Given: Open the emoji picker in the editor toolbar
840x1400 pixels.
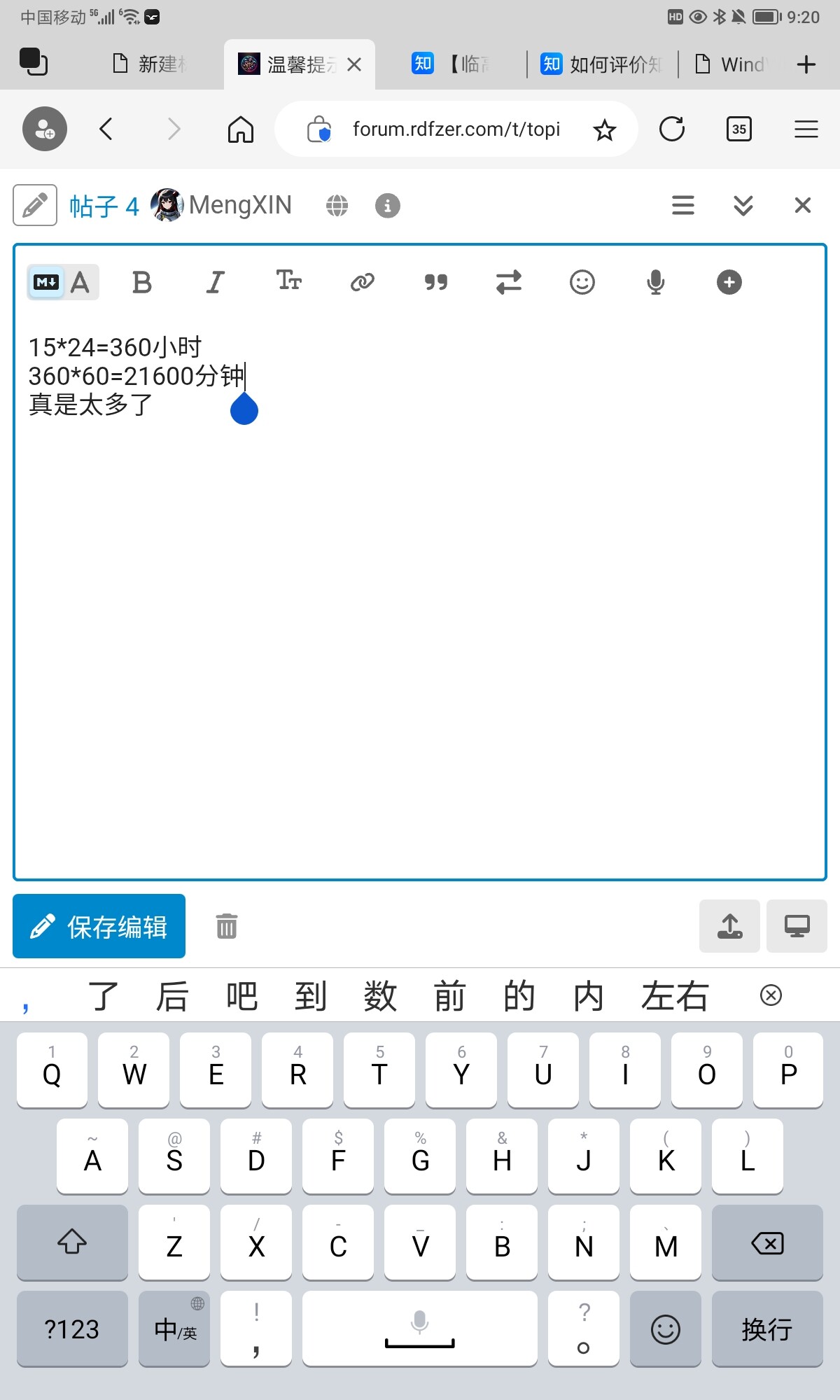Looking at the screenshot, I should [582, 282].
